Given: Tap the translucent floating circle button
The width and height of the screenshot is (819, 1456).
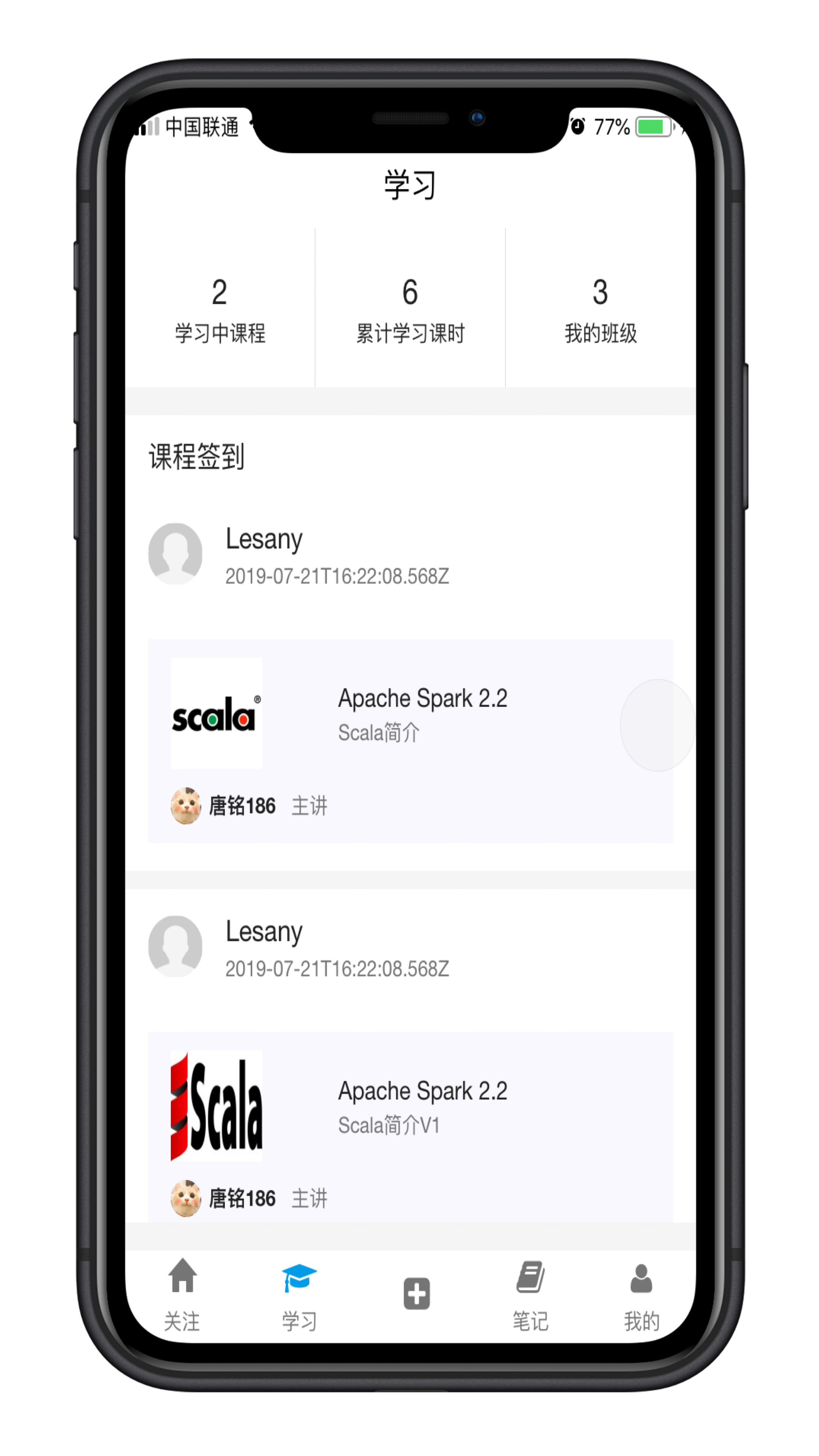Looking at the screenshot, I should [x=657, y=725].
